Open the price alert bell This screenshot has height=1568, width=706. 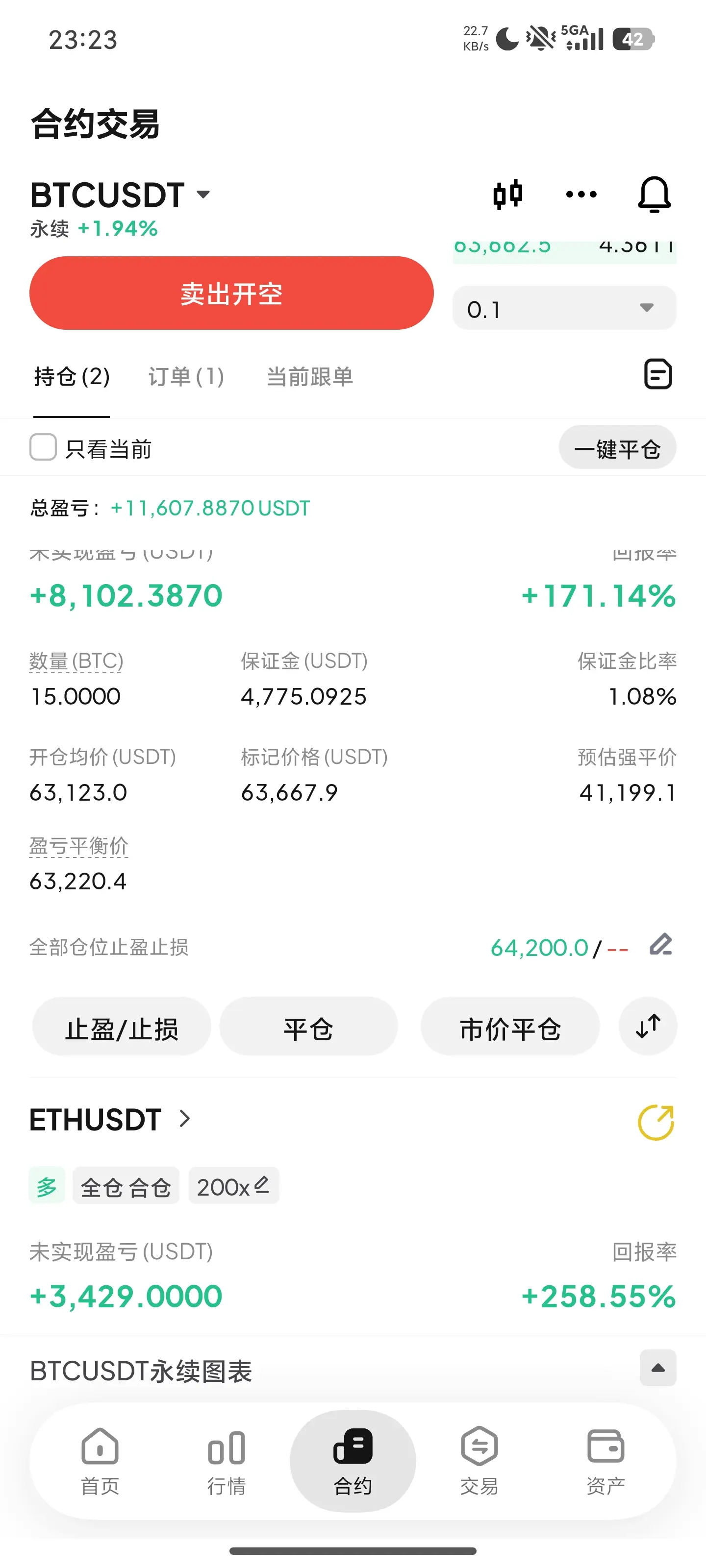[654, 195]
